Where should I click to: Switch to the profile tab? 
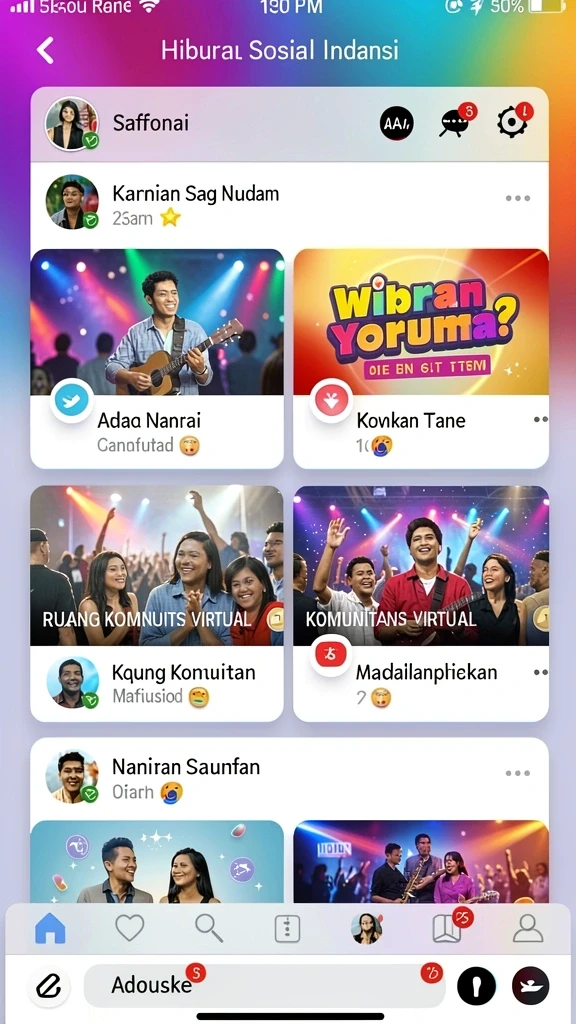point(528,928)
